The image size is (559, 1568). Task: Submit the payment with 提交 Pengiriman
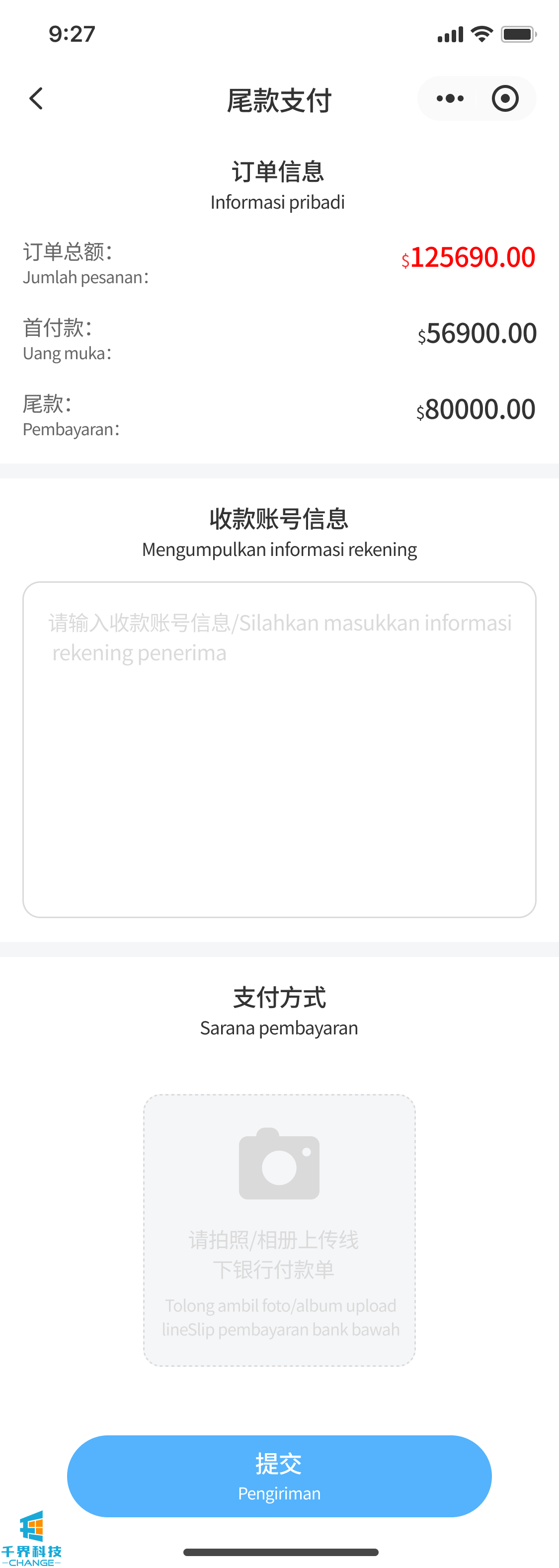(x=279, y=1476)
